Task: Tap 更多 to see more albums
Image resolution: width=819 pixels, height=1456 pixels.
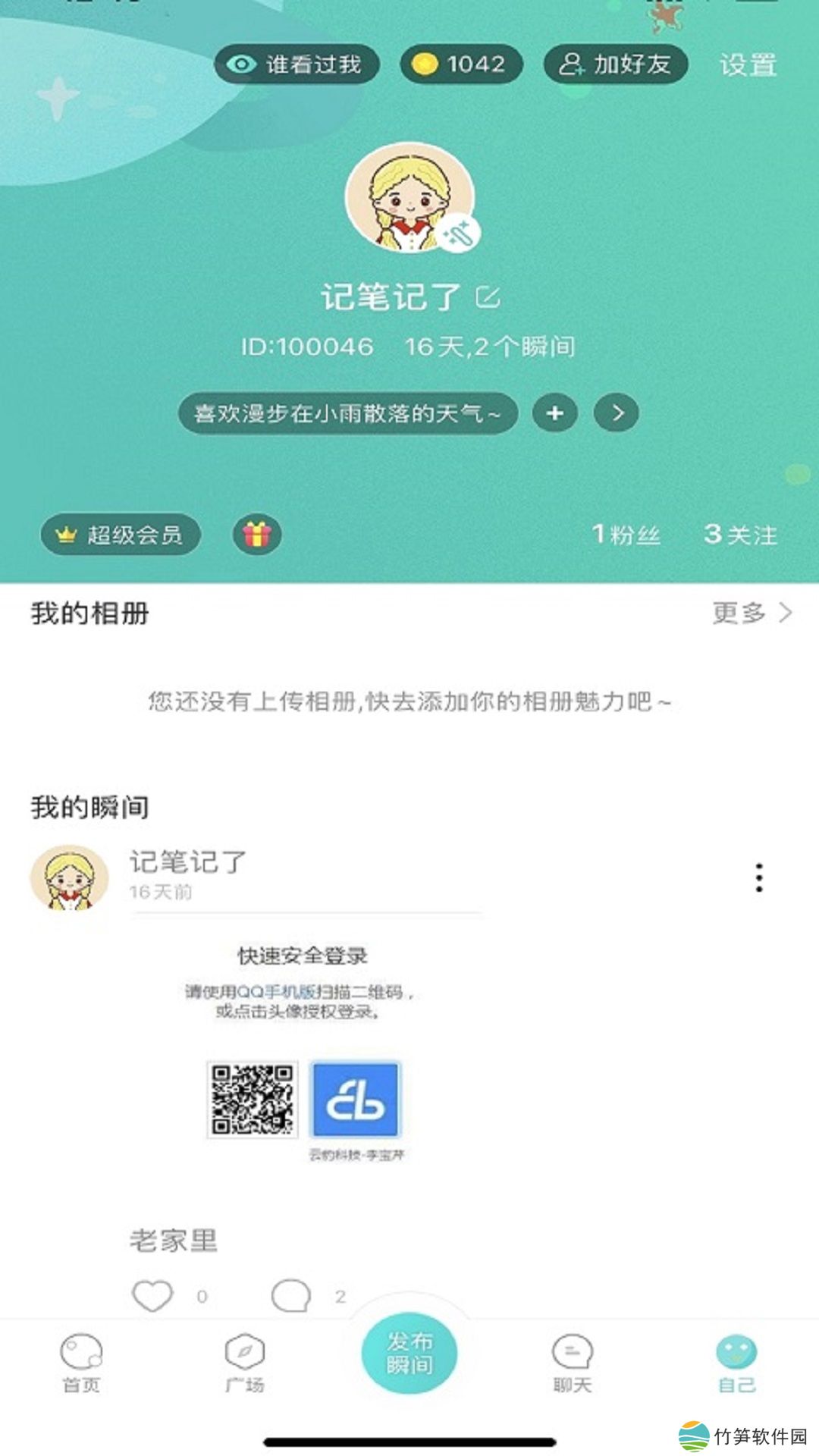Action: (752, 613)
